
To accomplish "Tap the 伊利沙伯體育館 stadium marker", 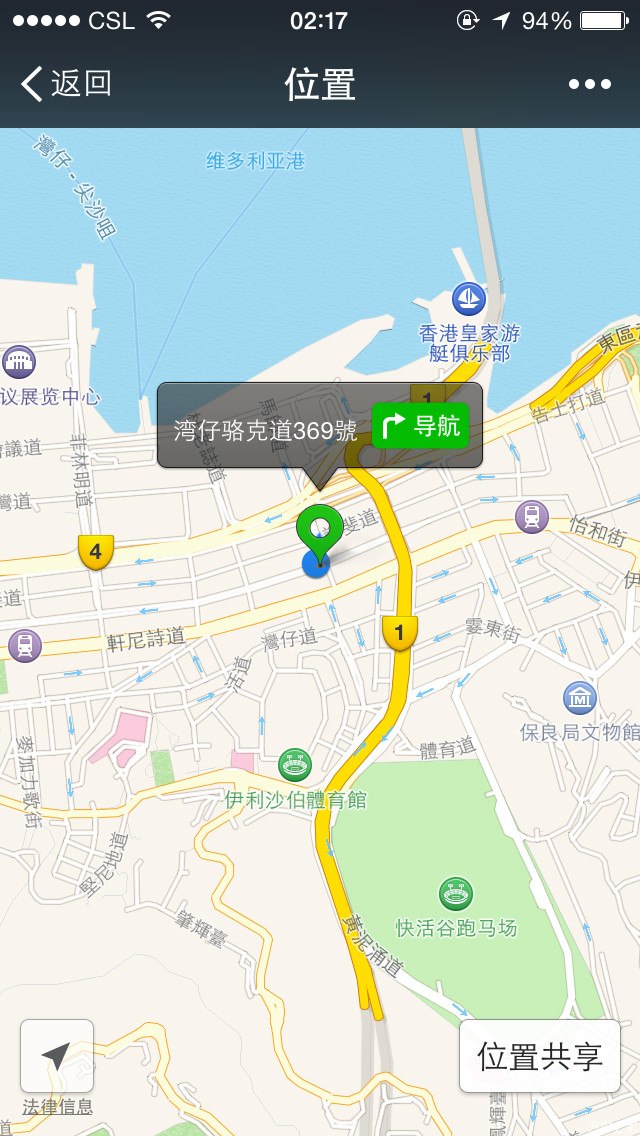I will [294, 765].
